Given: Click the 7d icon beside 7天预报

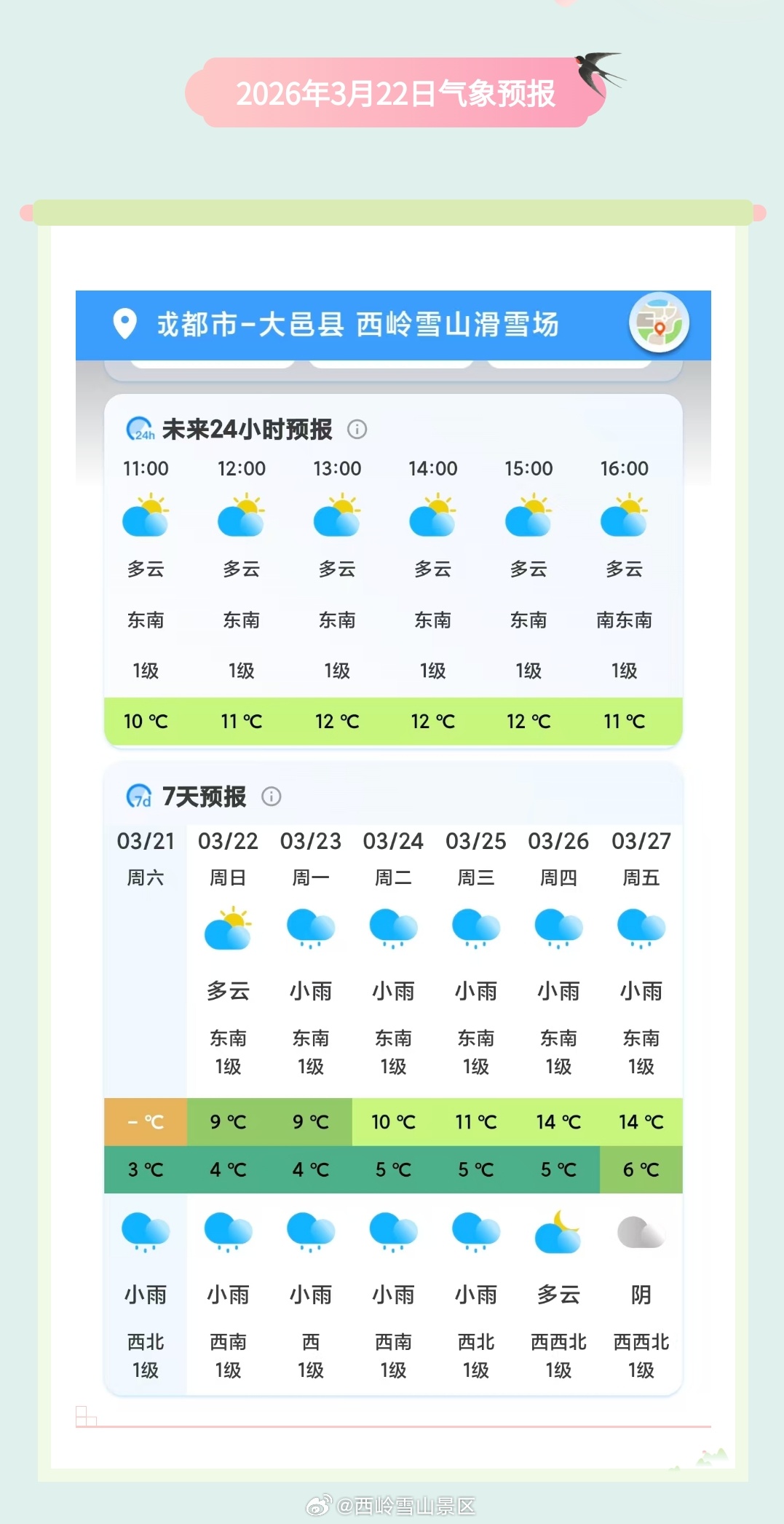Looking at the screenshot, I should coord(139,797).
